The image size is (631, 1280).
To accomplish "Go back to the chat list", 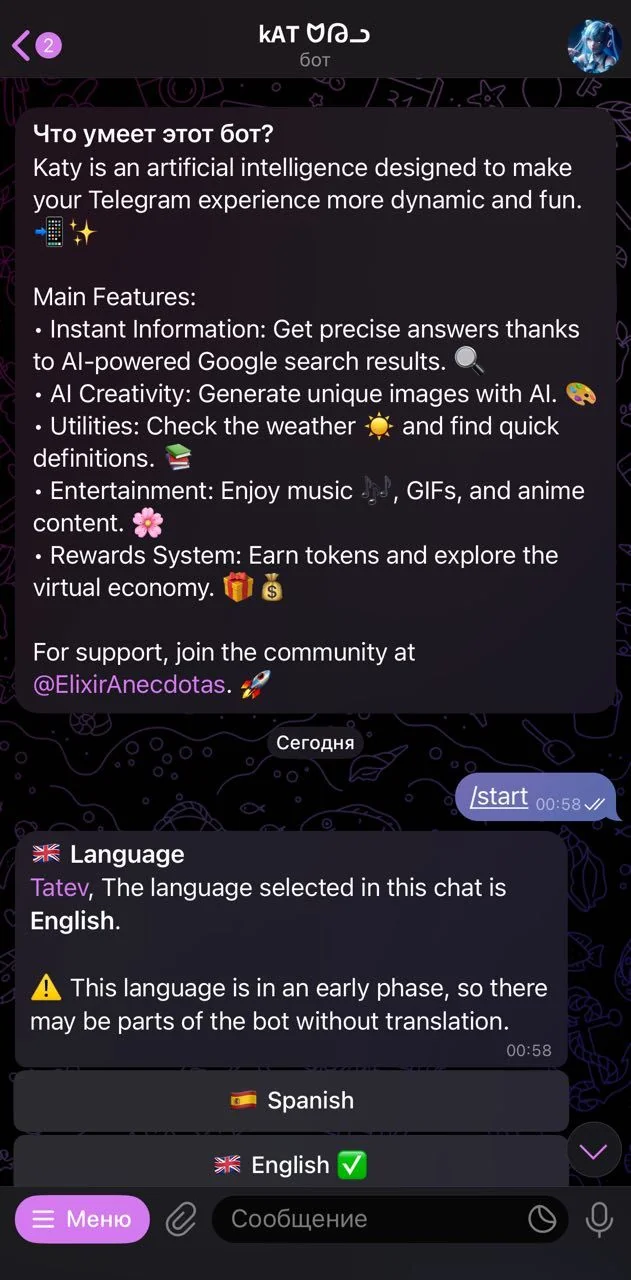I will 35,45.
